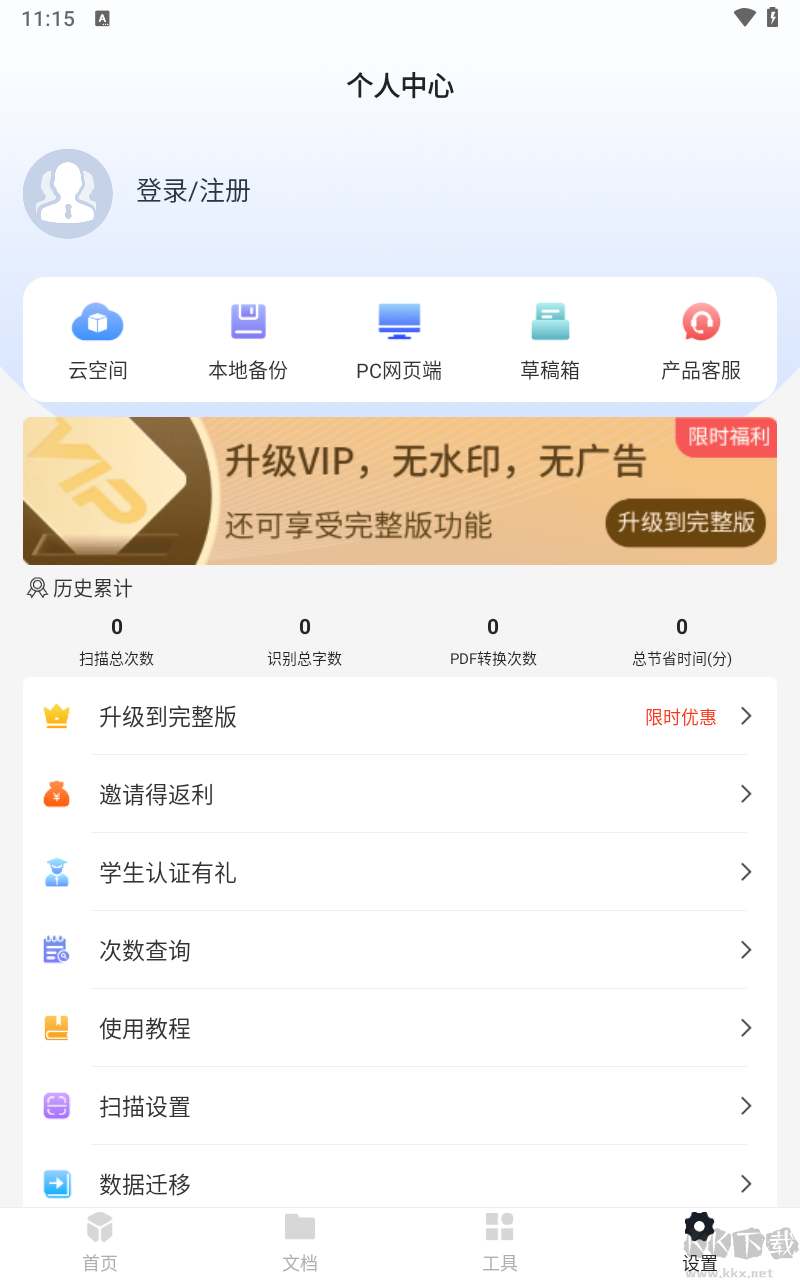Switch to the 首页 home tab
Viewport: 800px width, 1280px height.
tap(99, 1243)
